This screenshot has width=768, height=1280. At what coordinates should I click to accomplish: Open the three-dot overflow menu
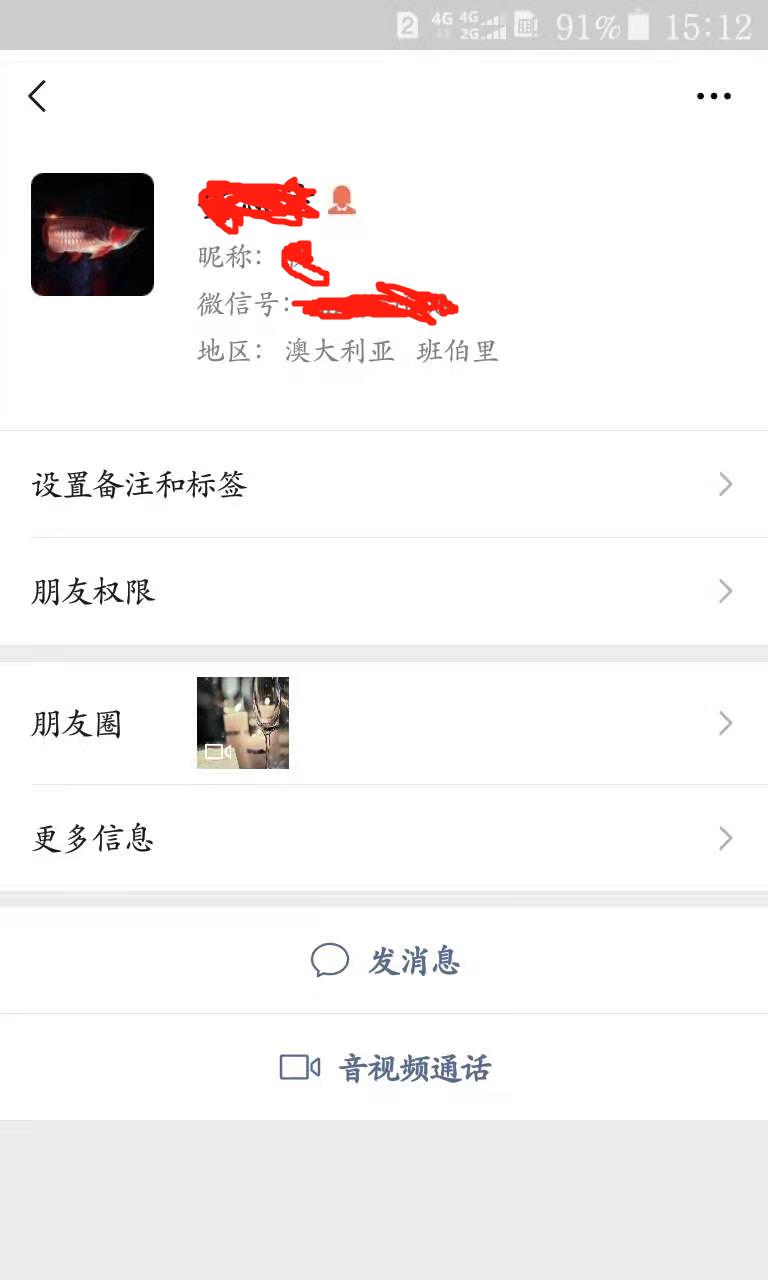coord(713,96)
